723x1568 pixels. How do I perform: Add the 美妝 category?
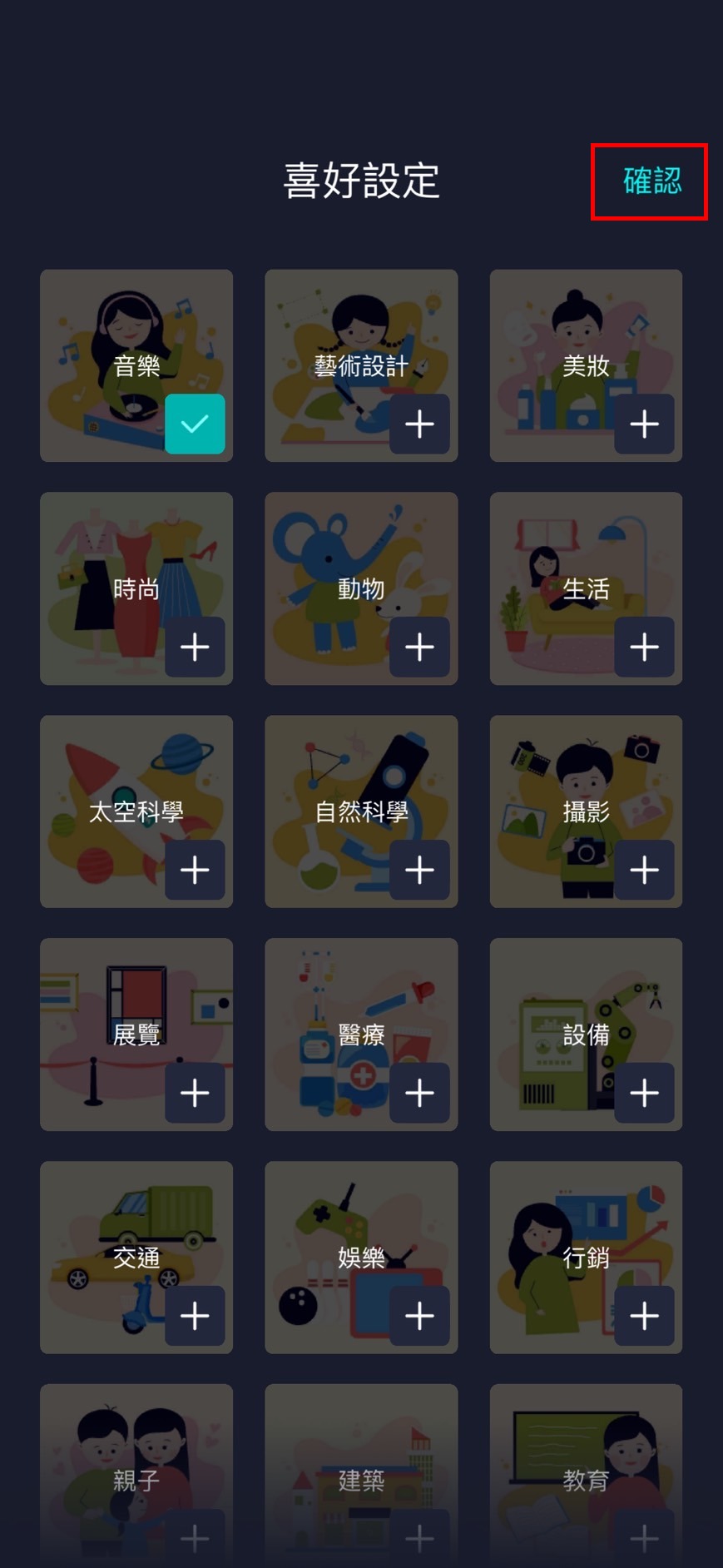coord(644,424)
